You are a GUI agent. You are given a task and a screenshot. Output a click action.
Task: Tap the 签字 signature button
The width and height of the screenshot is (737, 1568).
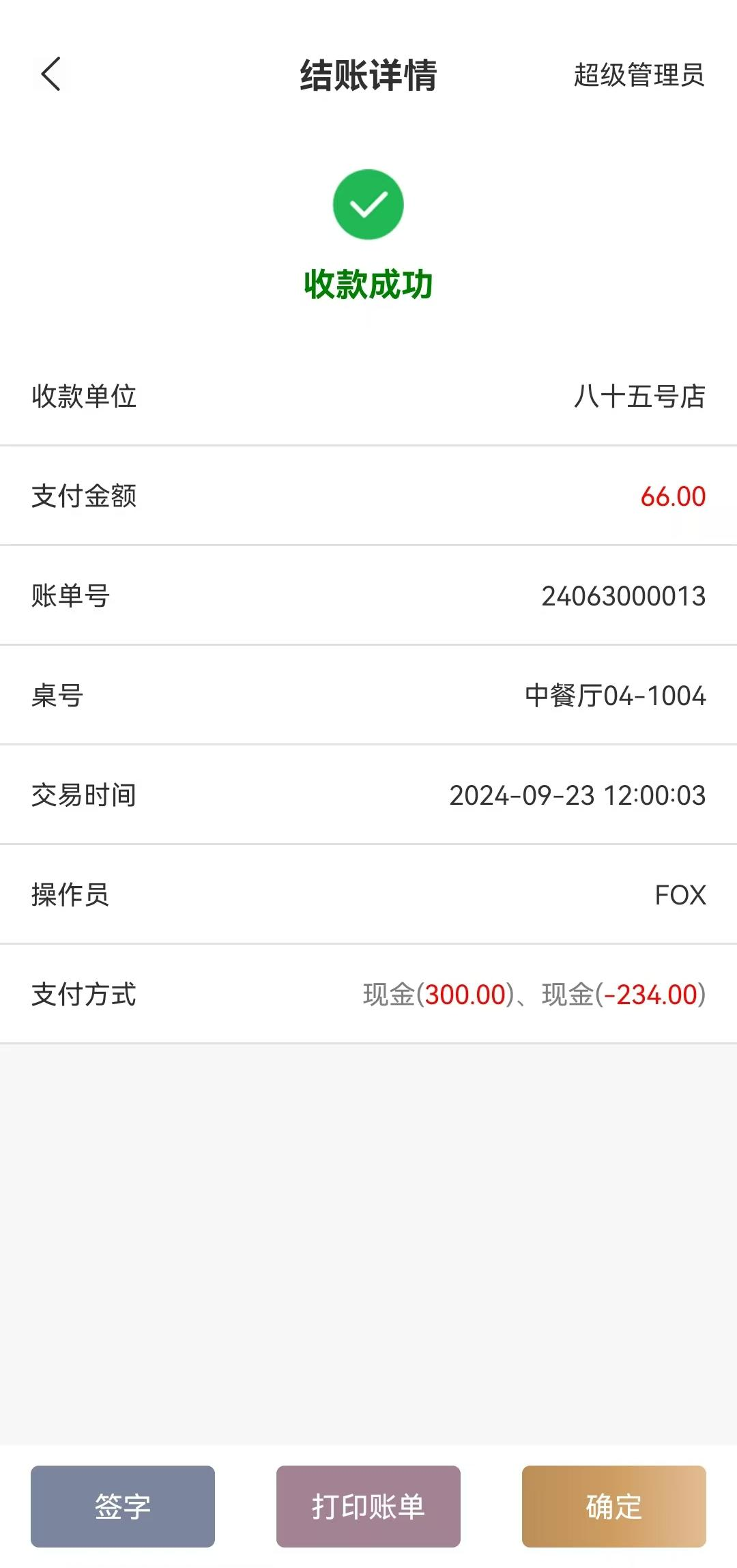click(123, 1506)
